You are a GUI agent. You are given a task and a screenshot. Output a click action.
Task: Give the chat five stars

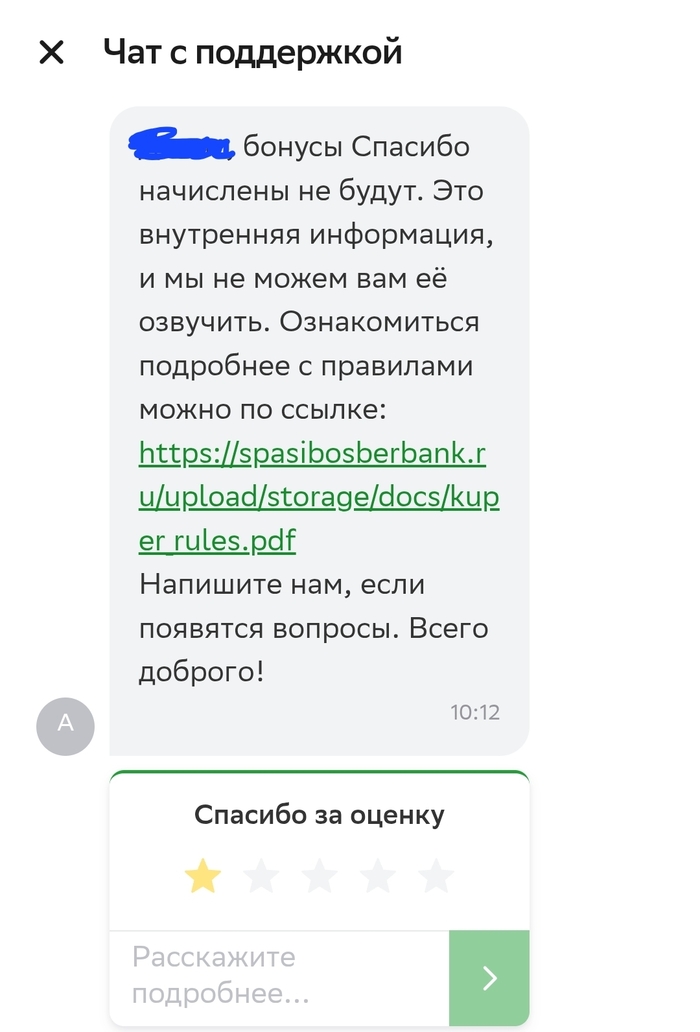click(436, 877)
